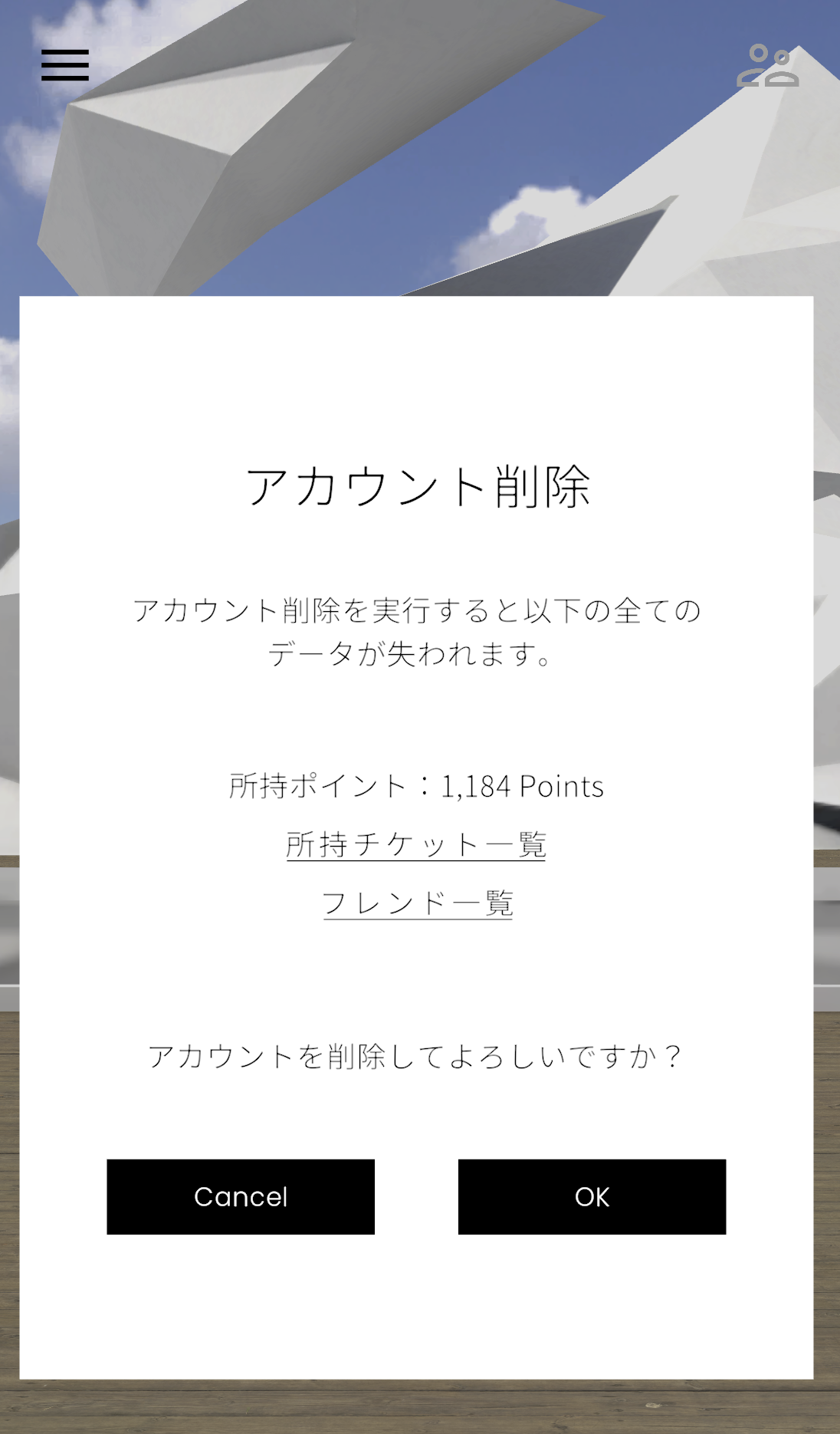Click the white dialog panel background
Screen dimensions: 840x1434
coord(420,1304)
